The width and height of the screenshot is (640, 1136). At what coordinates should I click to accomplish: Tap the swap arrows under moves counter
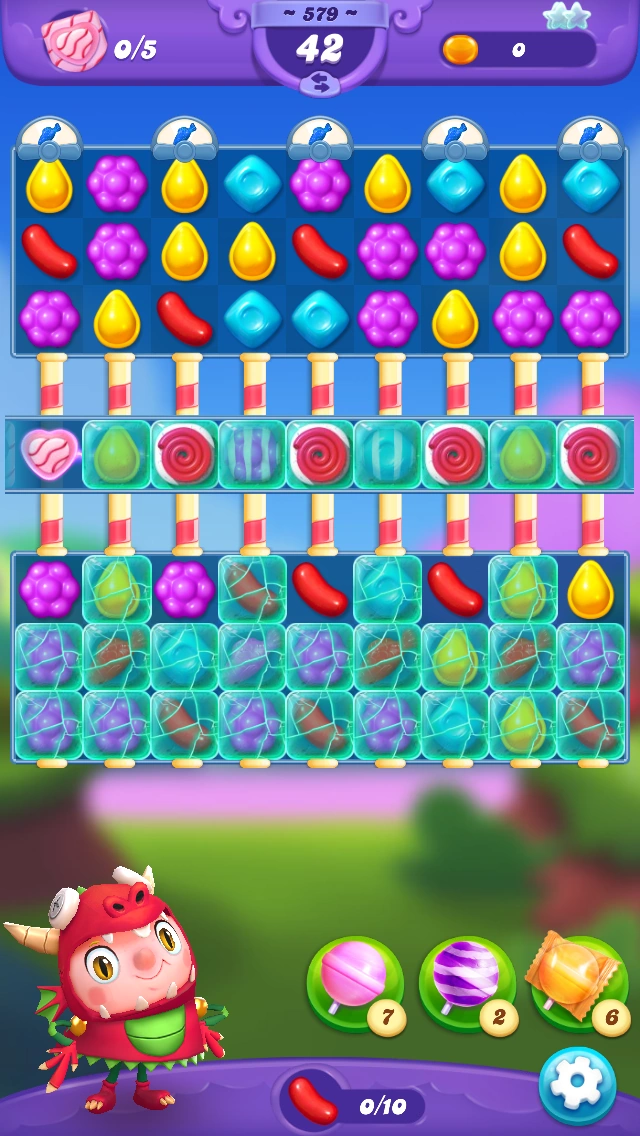click(320, 83)
